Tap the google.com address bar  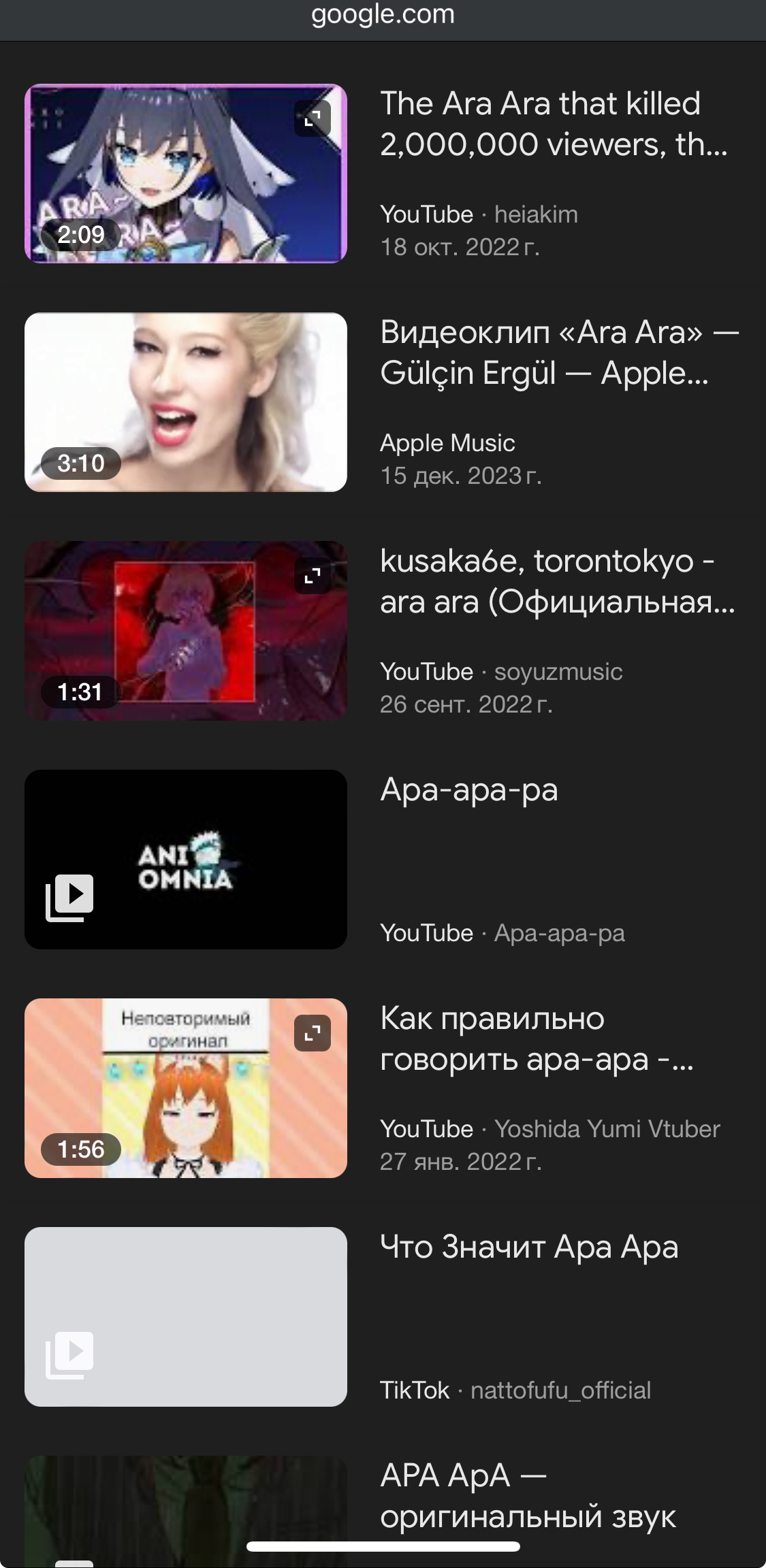(383, 15)
